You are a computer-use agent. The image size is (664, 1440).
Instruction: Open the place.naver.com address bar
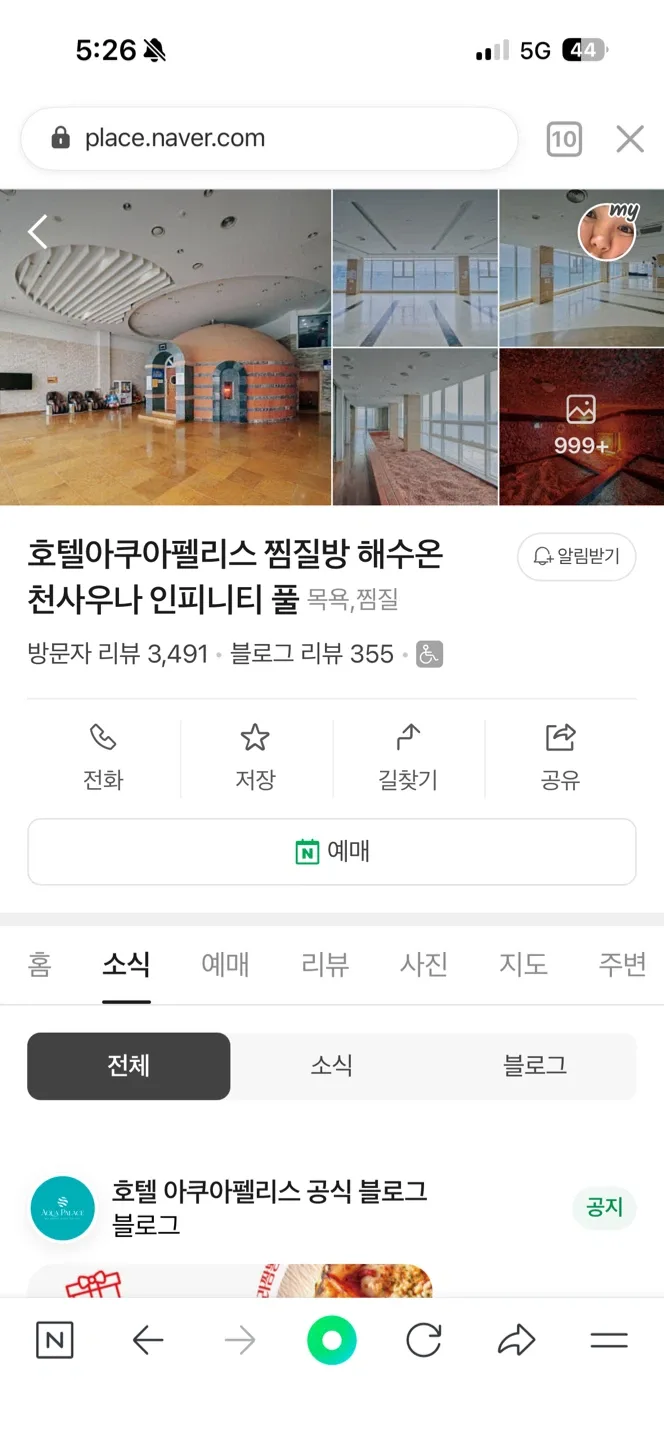point(268,139)
